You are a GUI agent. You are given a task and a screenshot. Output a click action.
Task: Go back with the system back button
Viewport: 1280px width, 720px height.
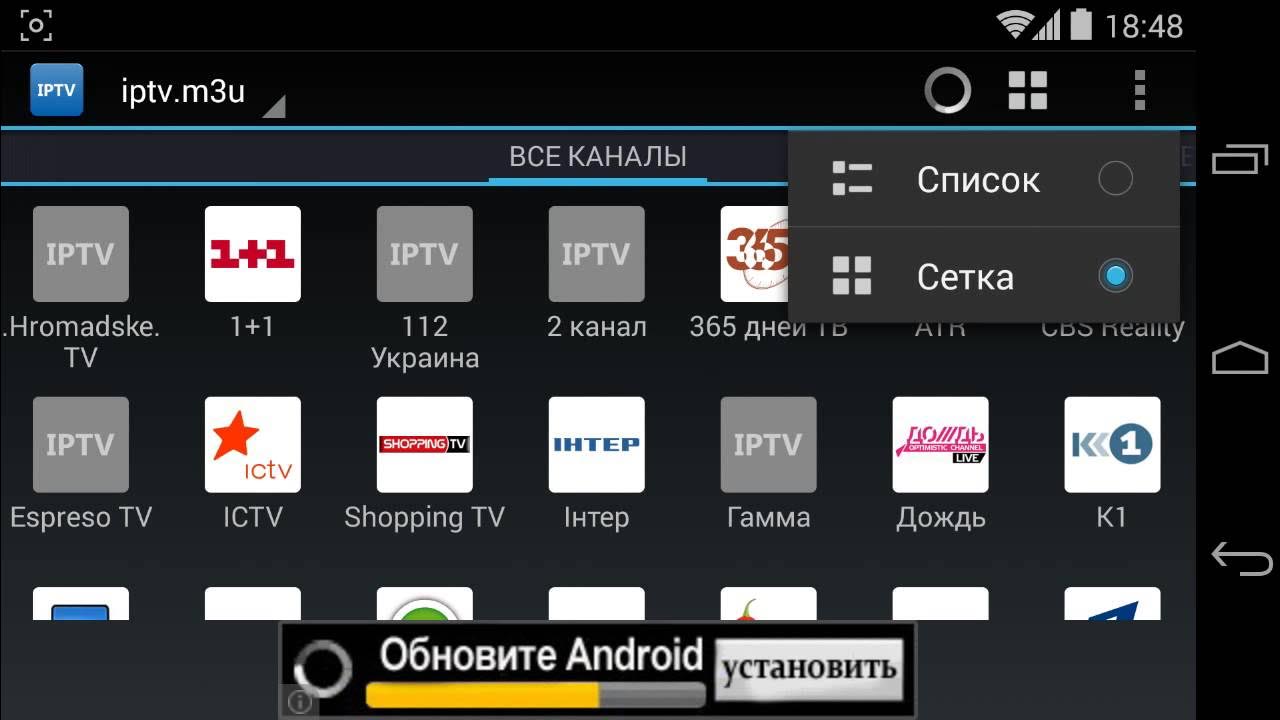point(1240,557)
